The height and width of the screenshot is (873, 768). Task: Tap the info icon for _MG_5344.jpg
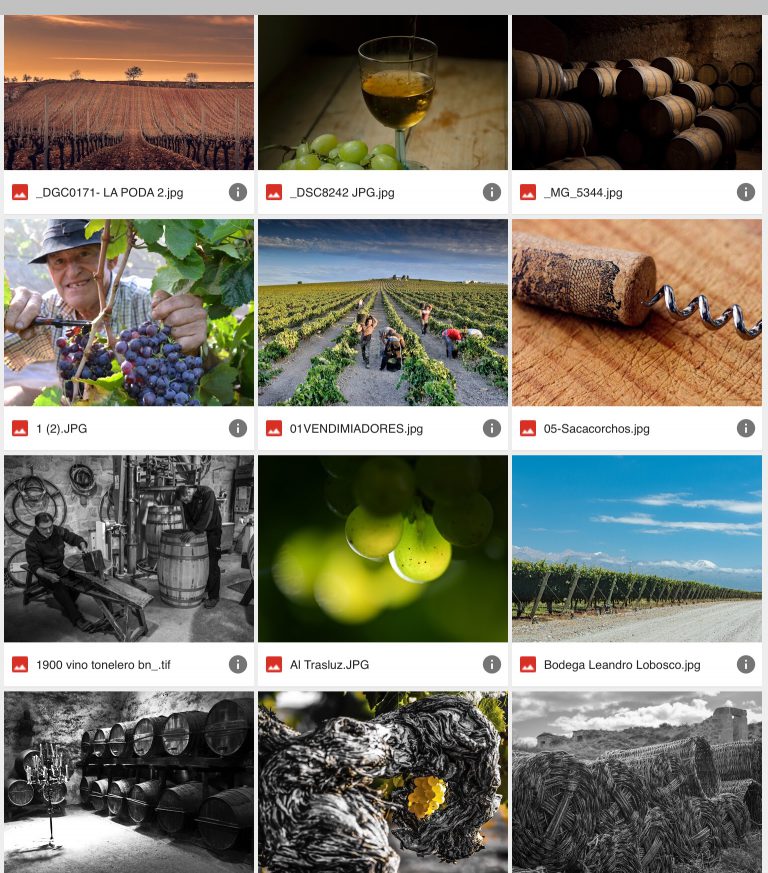[x=746, y=192]
